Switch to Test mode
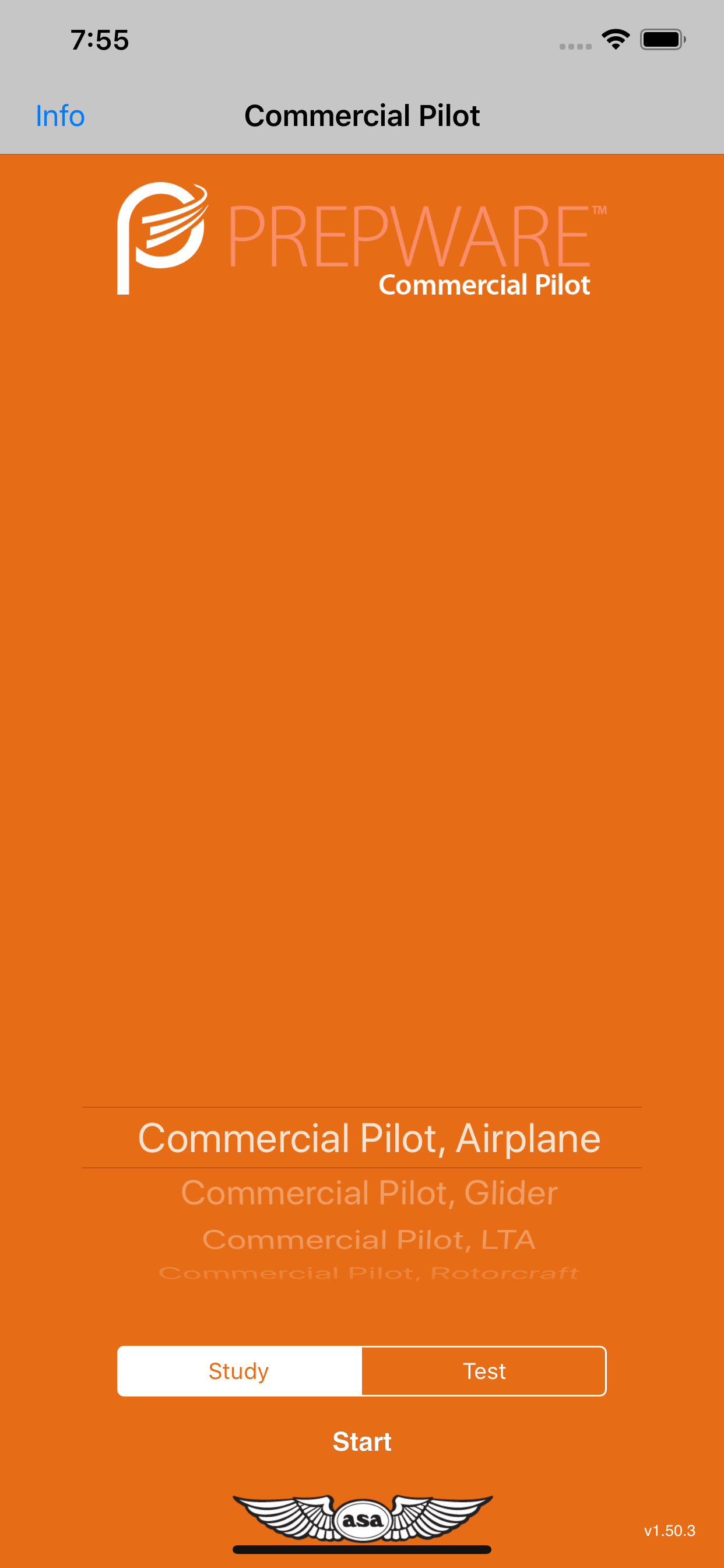Screen dimensions: 724x1568 click(484, 1370)
